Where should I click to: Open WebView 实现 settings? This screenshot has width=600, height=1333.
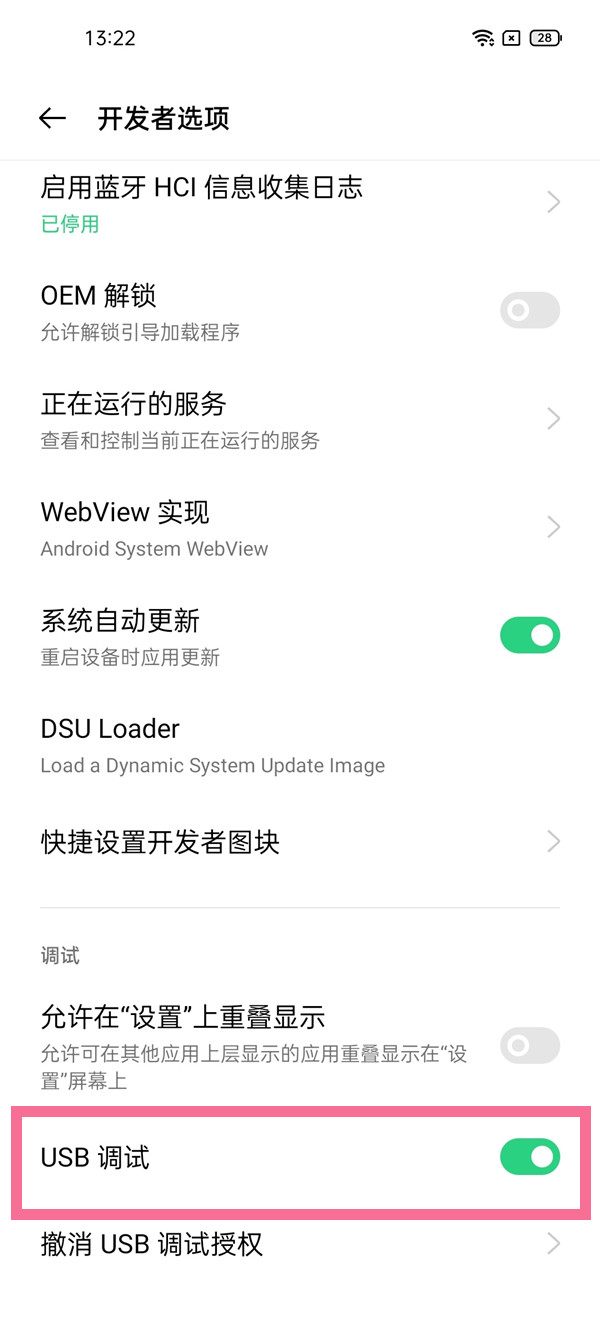coord(300,527)
